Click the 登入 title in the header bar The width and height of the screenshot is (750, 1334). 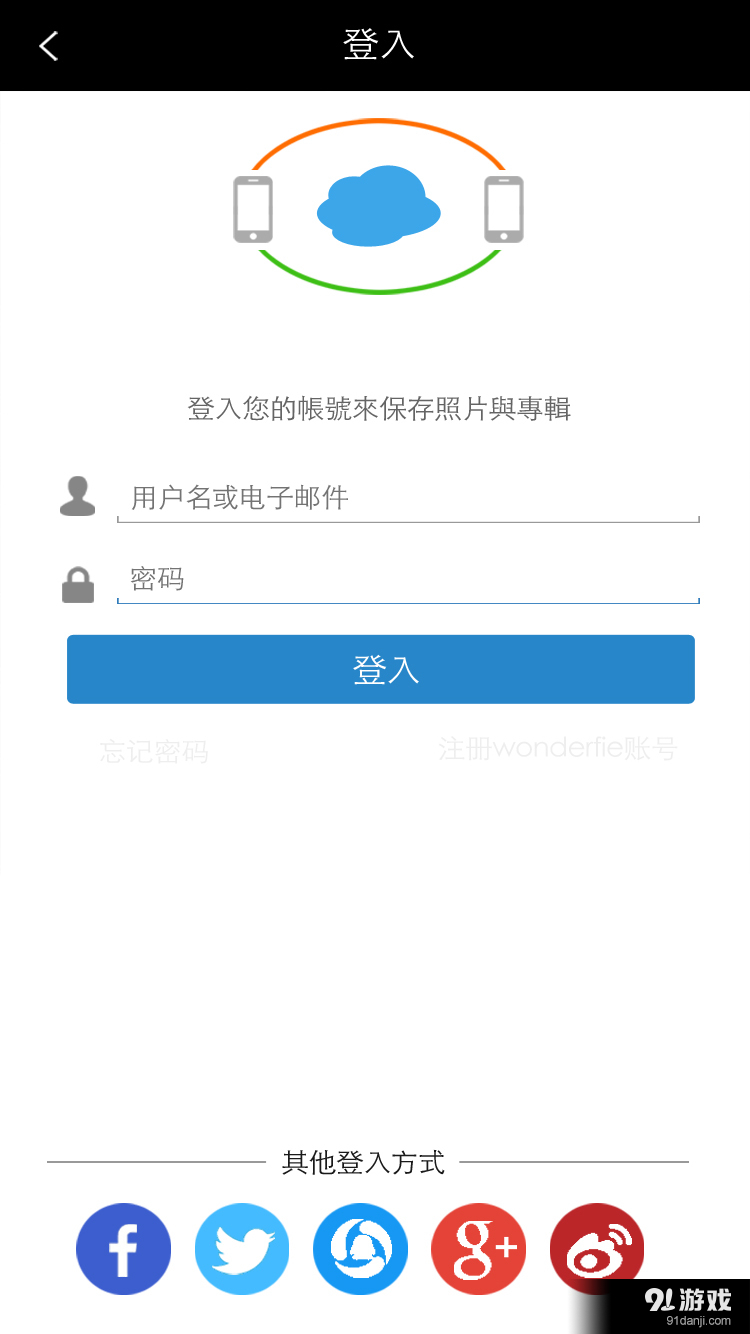click(377, 45)
